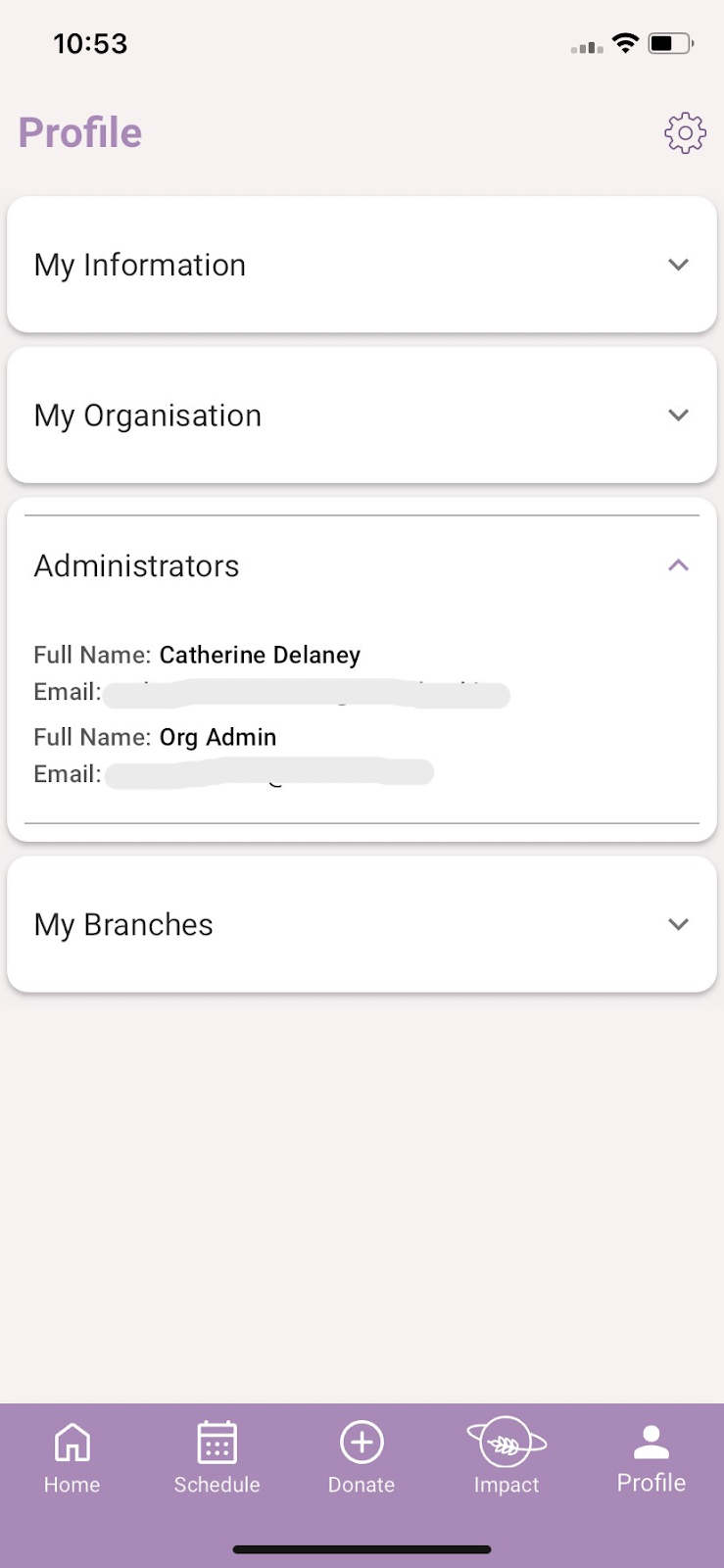Switch to the Impact tab
This screenshot has height=1568, width=724.
(x=507, y=1457)
